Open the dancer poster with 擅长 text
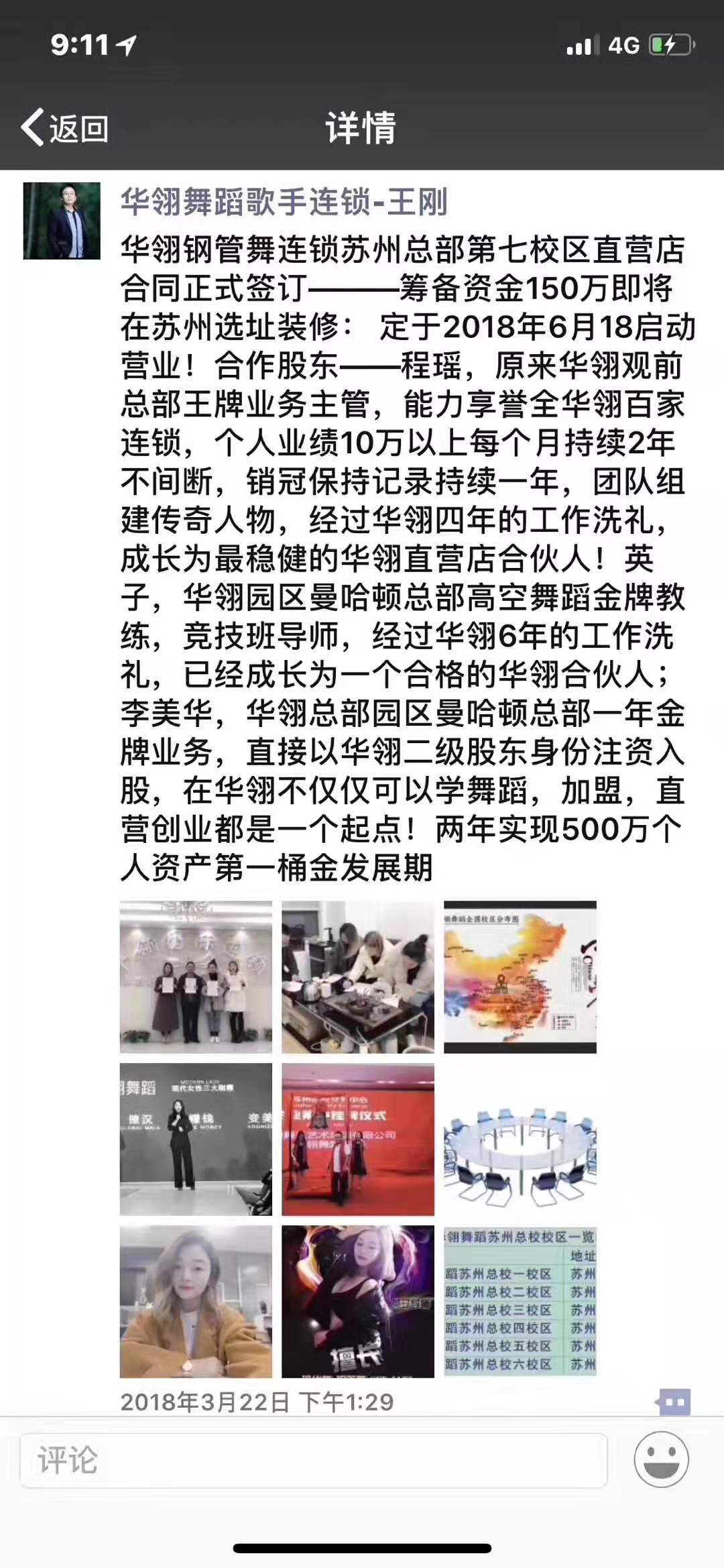724x1568 pixels. (357, 1301)
